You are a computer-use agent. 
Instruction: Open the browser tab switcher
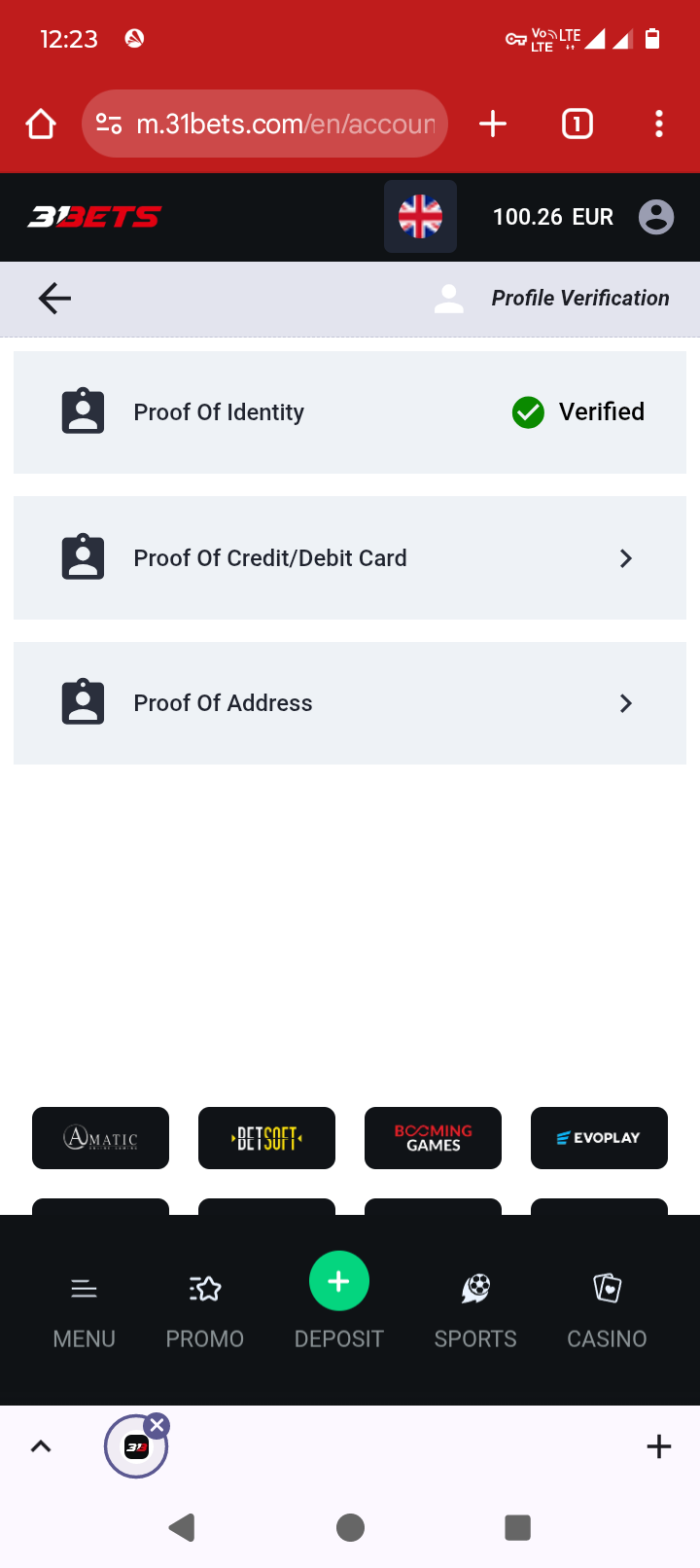tap(577, 124)
